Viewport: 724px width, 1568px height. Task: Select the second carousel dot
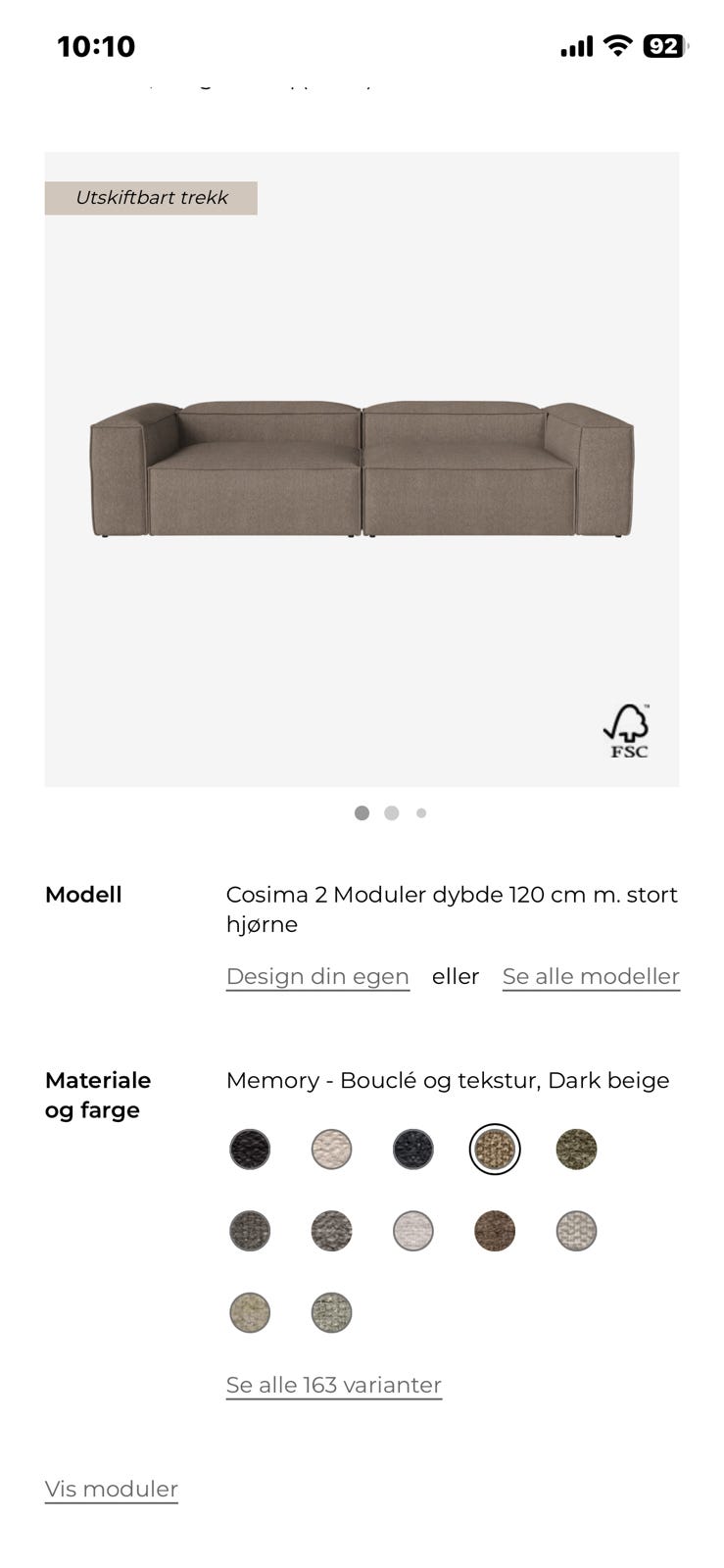(392, 812)
